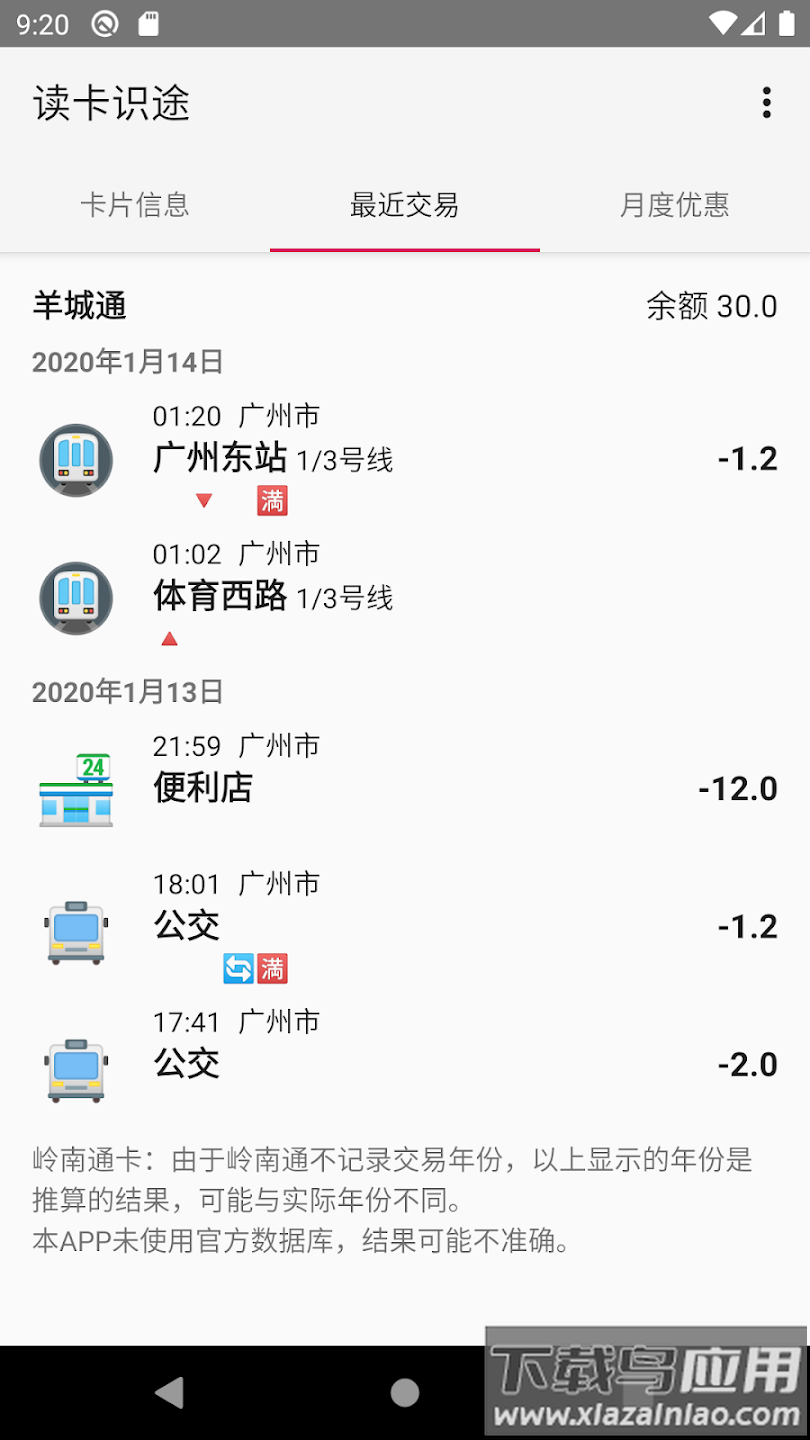Image resolution: width=810 pixels, height=1440 pixels.
Task: Select the 最近交易 tab
Action: pyautogui.click(x=404, y=205)
